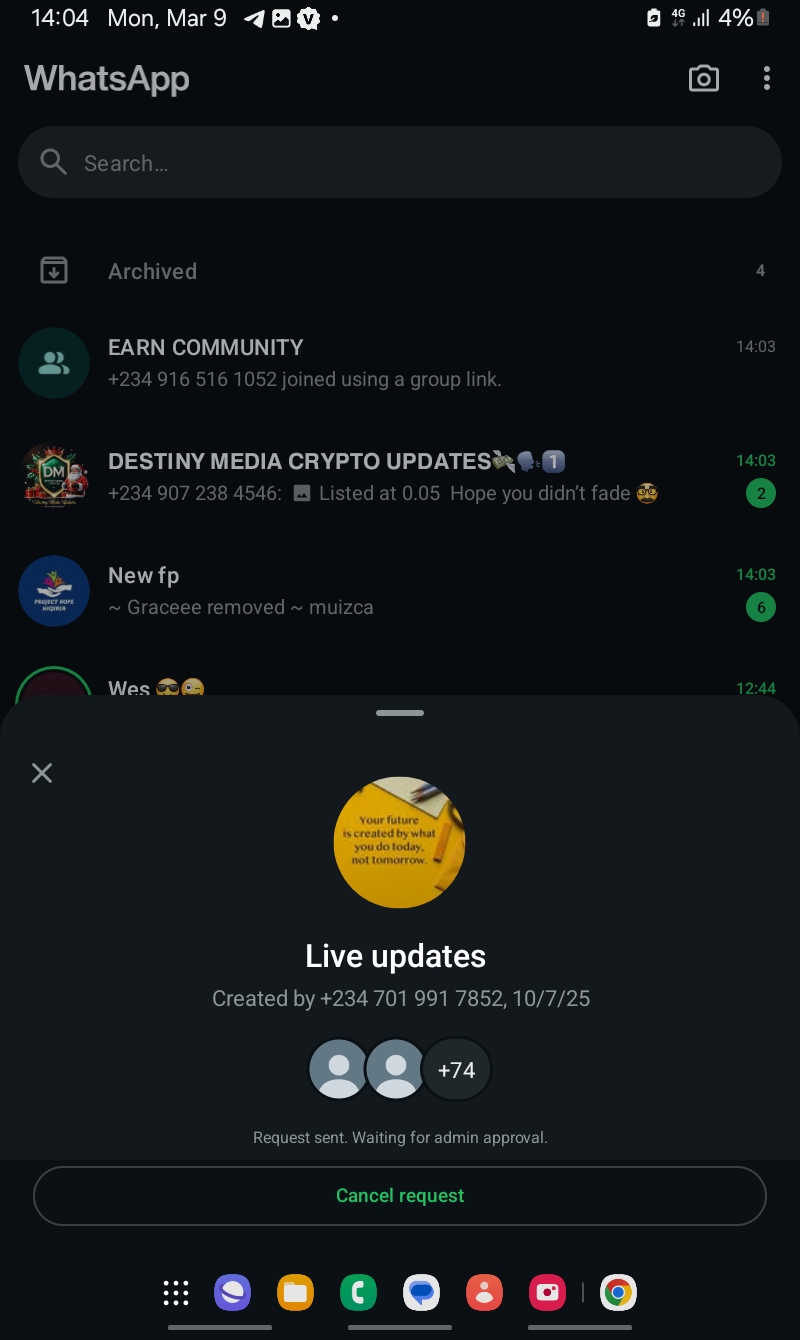
Task: Launch the Phone app from taskbar
Action: [358, 1293]
